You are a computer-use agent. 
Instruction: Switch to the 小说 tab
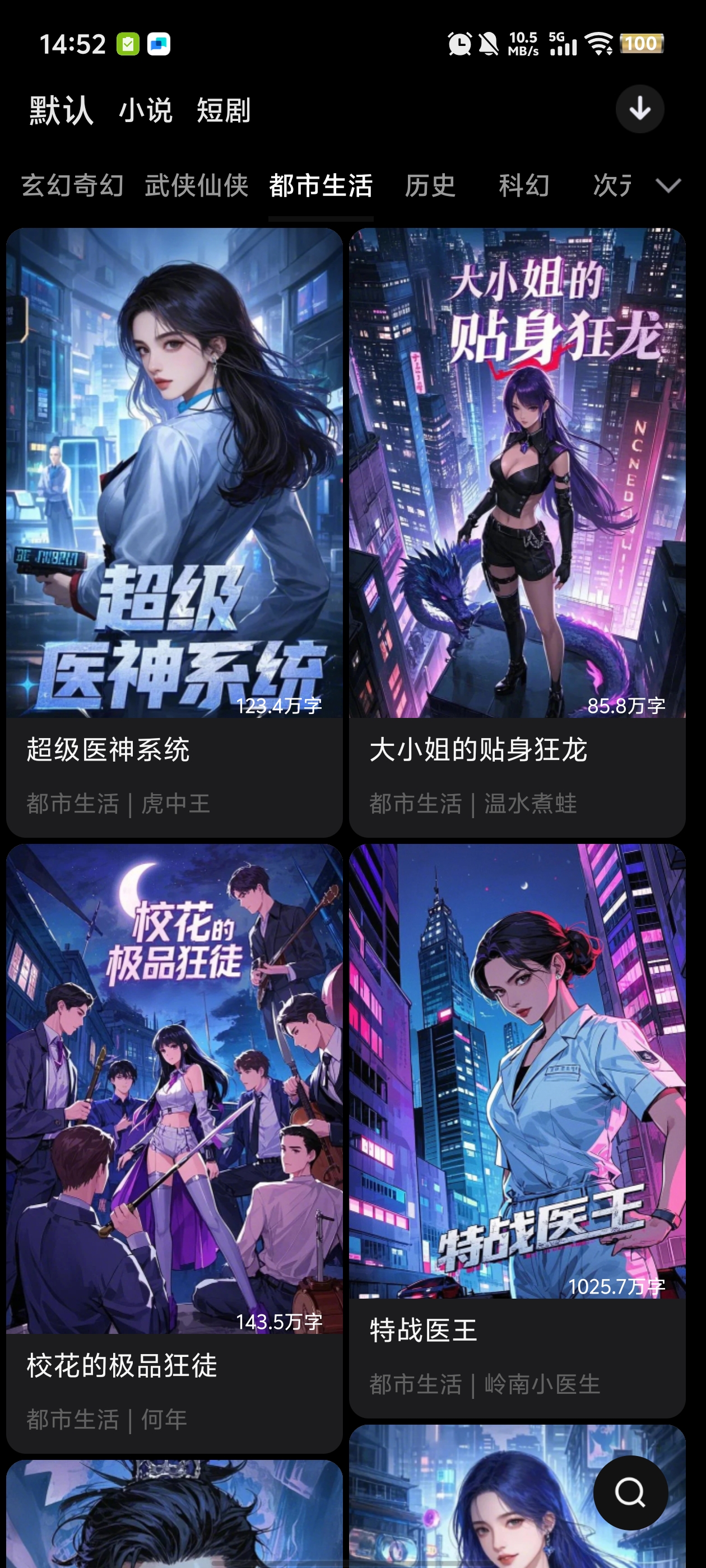146,111
